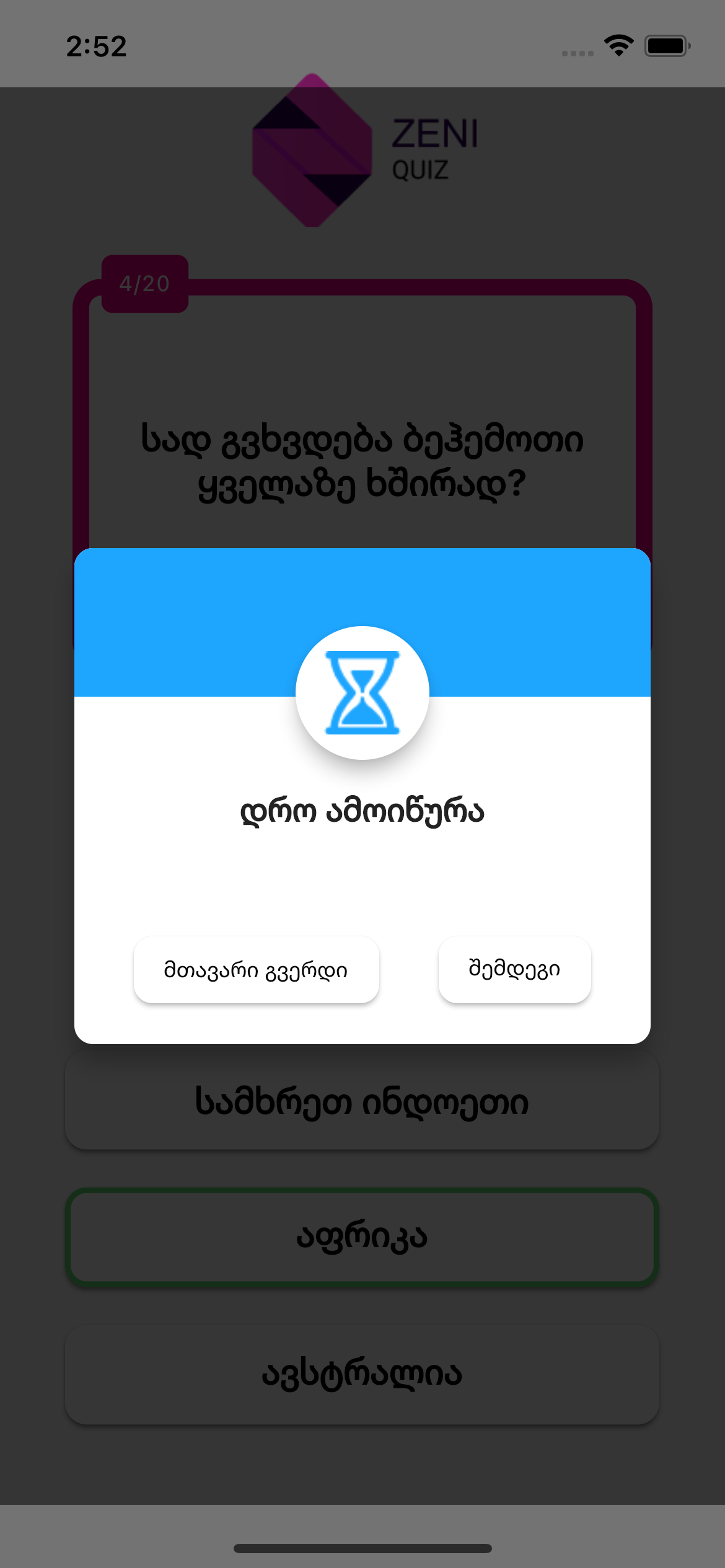This screenshot has height=1568, width=725.
Task: Tap the მთავარი გვერდი button
Action: click(x=256, y=970)
